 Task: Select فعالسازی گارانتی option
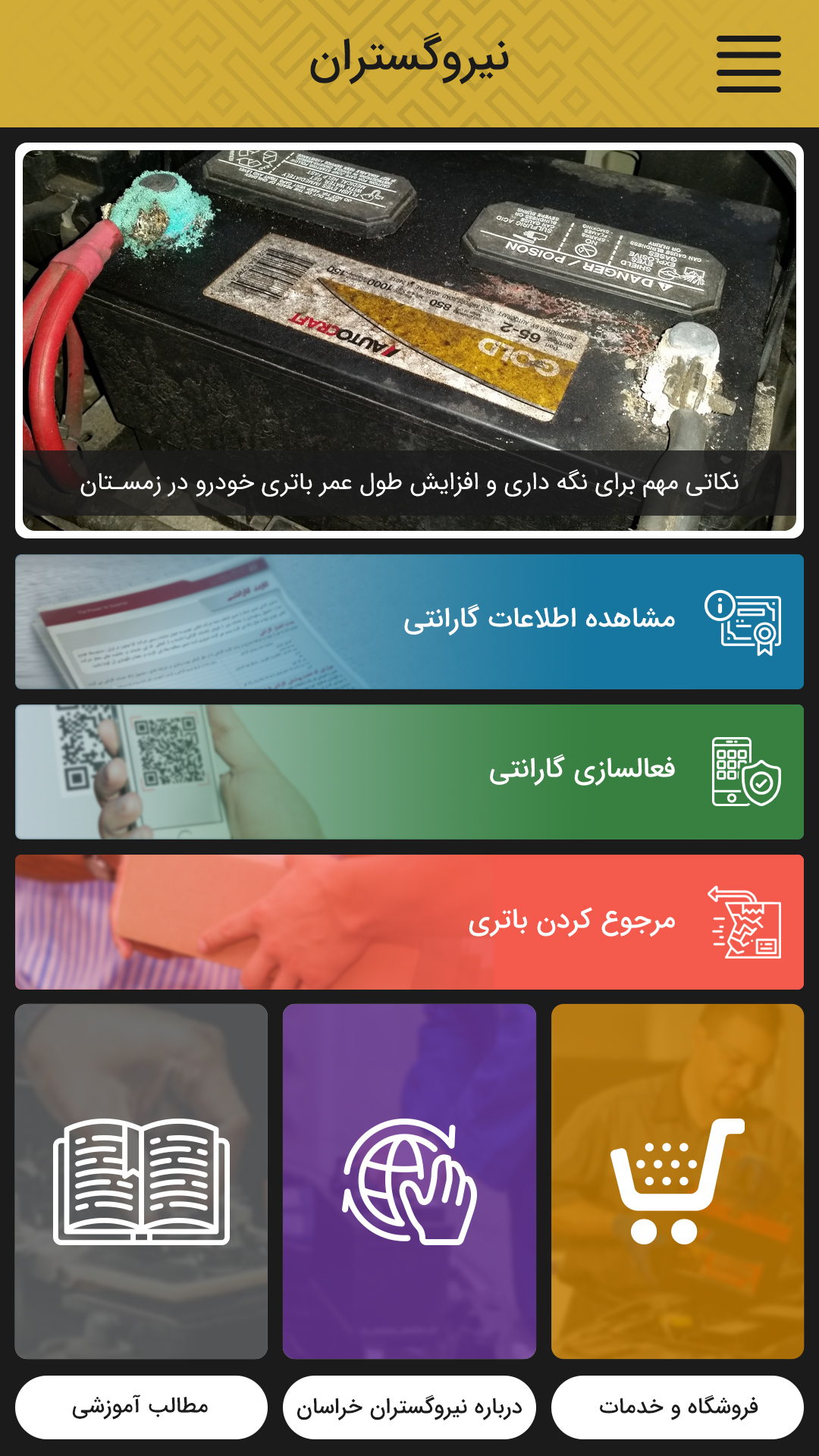click(409, 771)
